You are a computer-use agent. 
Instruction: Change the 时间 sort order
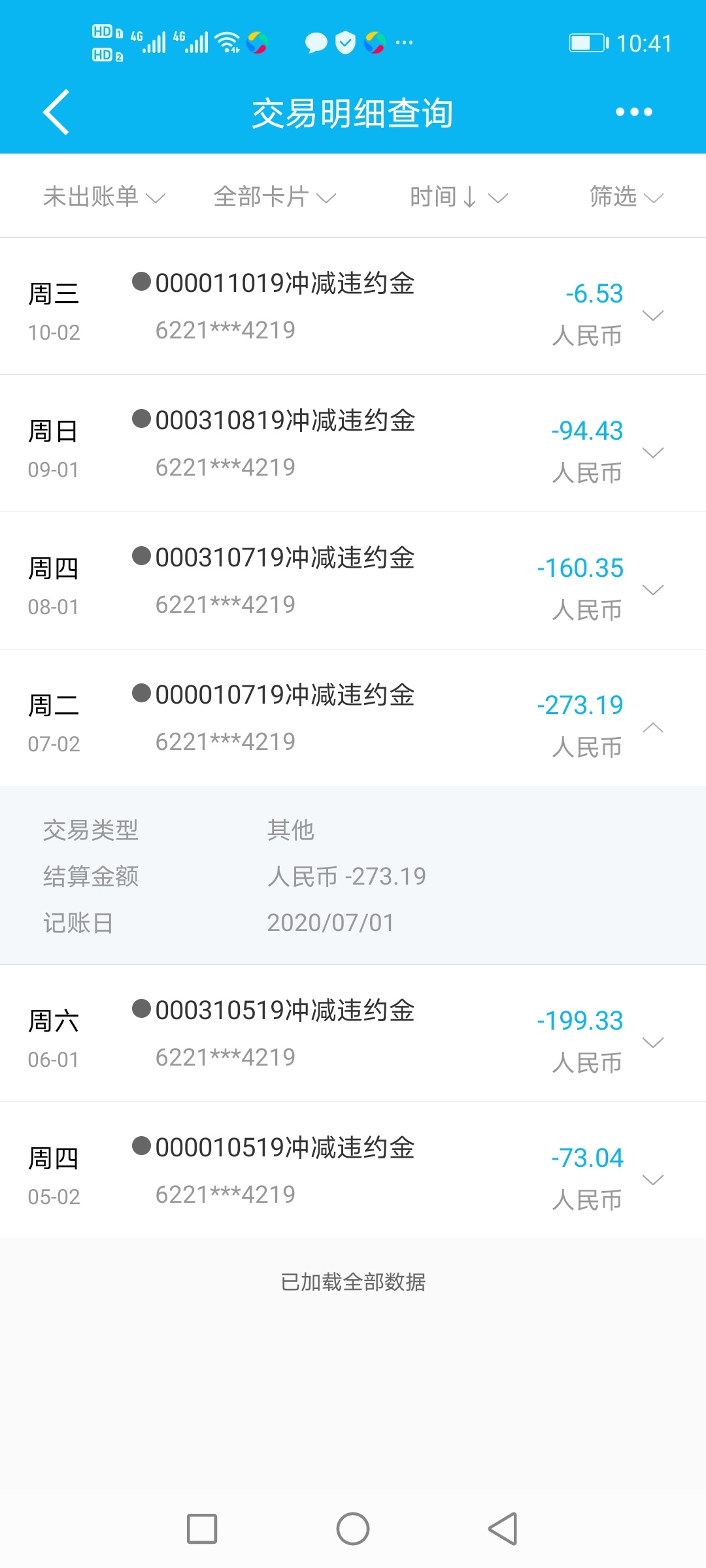(x=459, y=197)
